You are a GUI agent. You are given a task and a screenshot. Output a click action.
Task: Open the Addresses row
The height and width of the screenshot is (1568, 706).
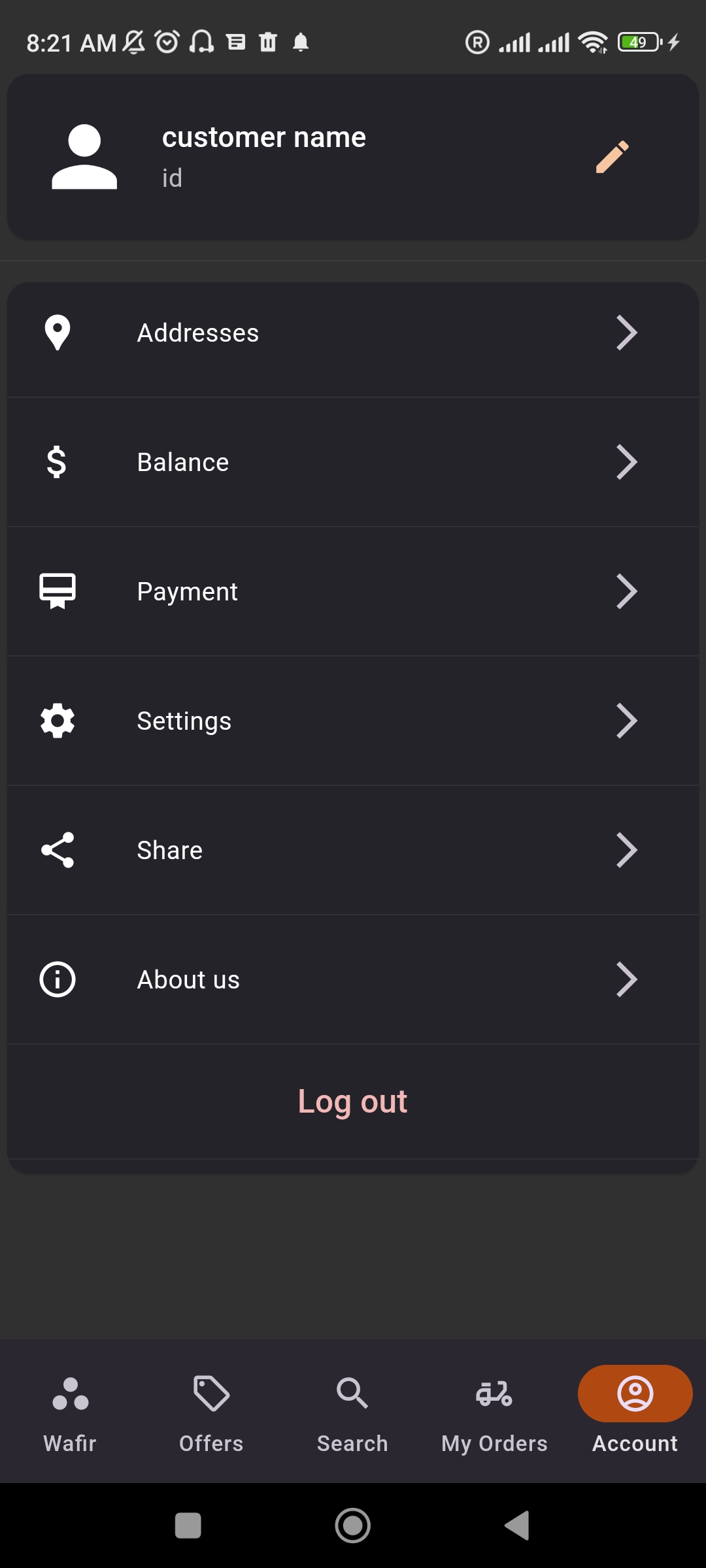(x=353, y=333)
